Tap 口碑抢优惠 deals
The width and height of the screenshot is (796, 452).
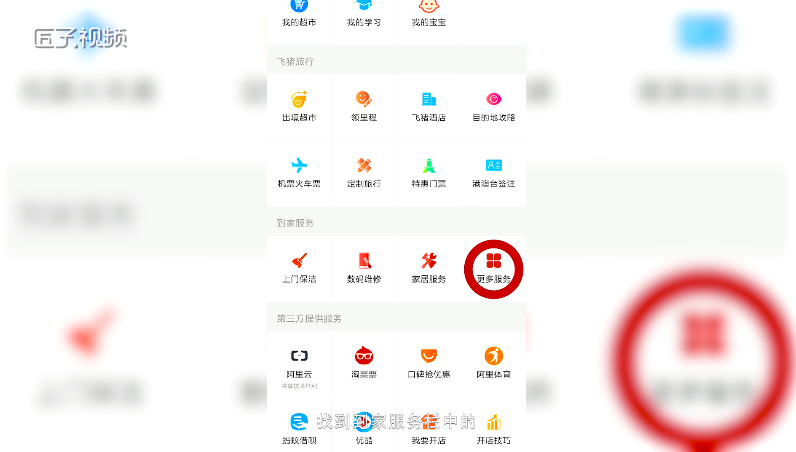pos(428,362)
